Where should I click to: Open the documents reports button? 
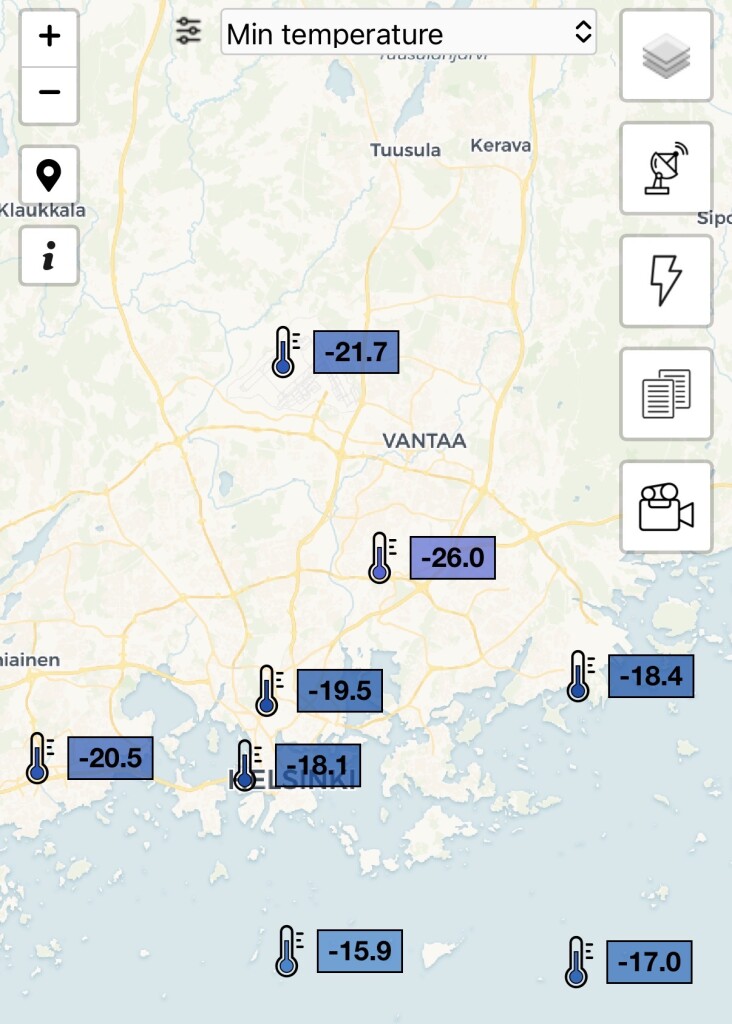(x=665, y=394)
